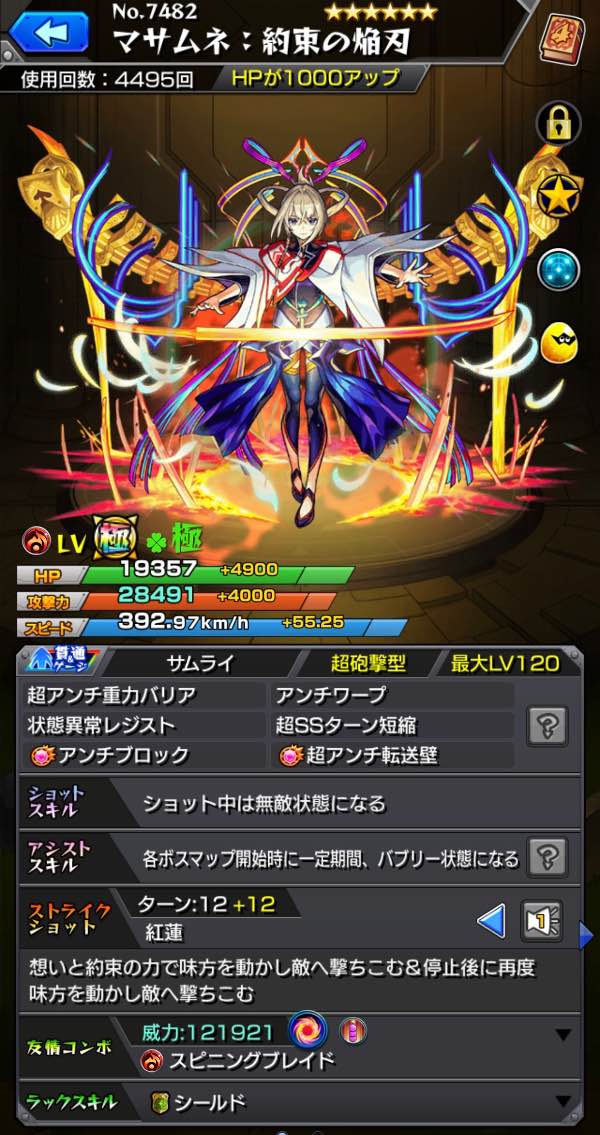
Task: Open assist skill help question mark
Action: (550, 856)
